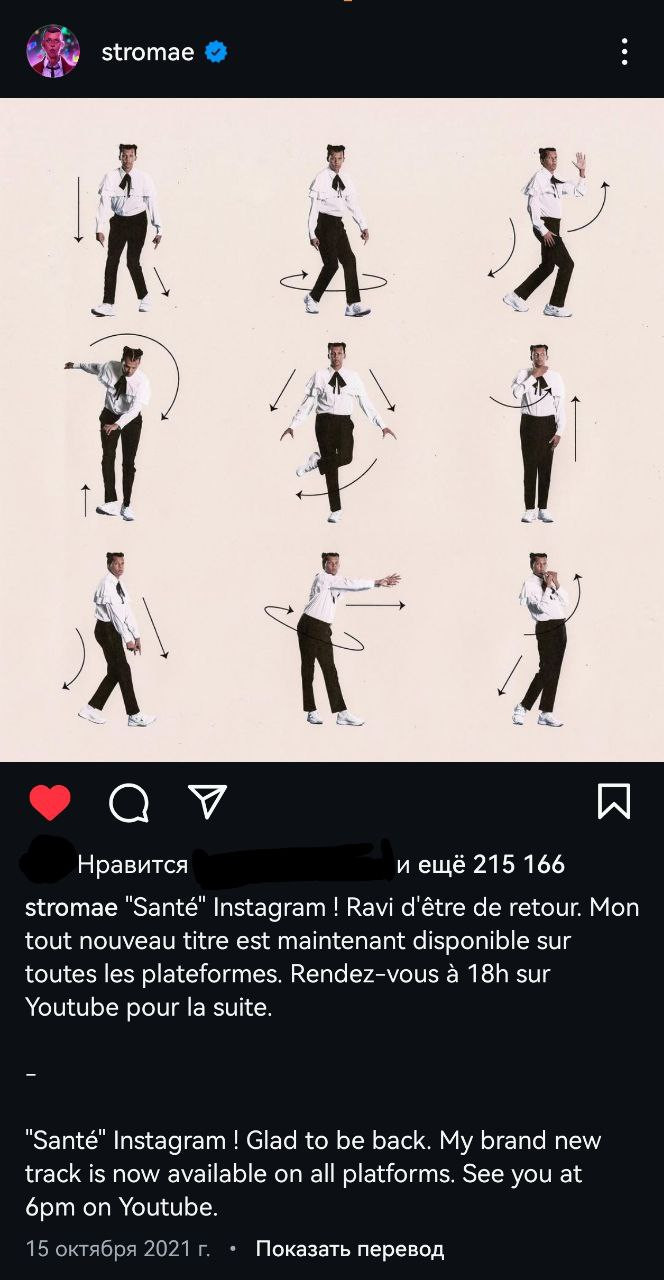Tap "Показать перевод" to translate the caption
This screenshot has width=664, height=1280.
click(x=350, y=1249)
